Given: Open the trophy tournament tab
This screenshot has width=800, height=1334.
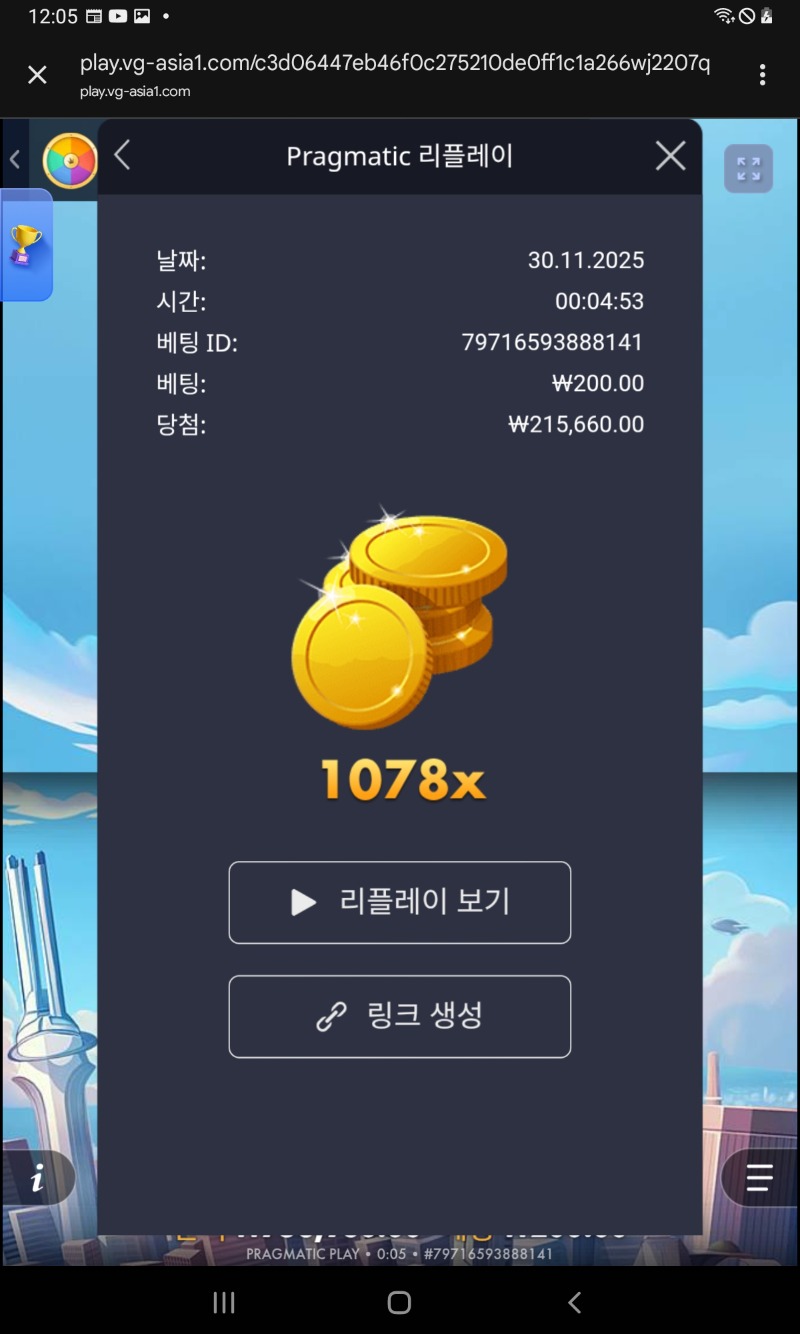Looking at the screenshot, I should pos(26,245).
